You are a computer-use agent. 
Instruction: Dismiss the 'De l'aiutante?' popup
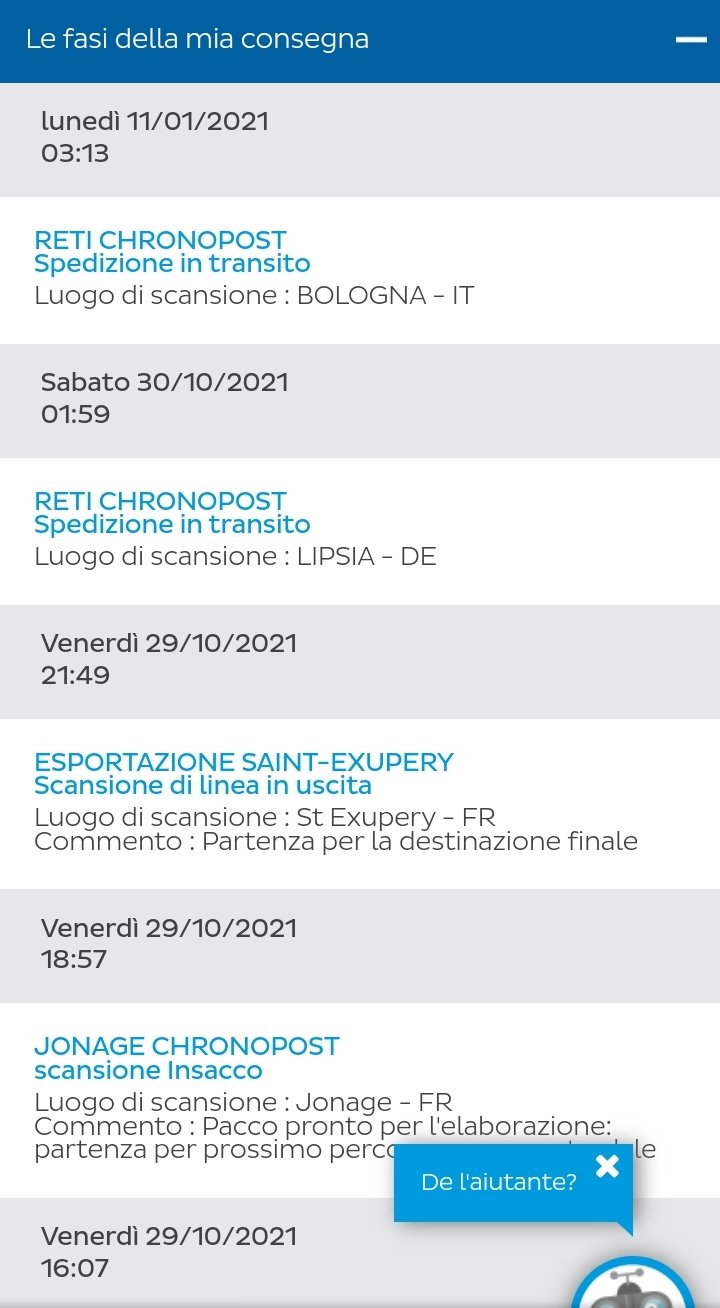pos(607,1166)
